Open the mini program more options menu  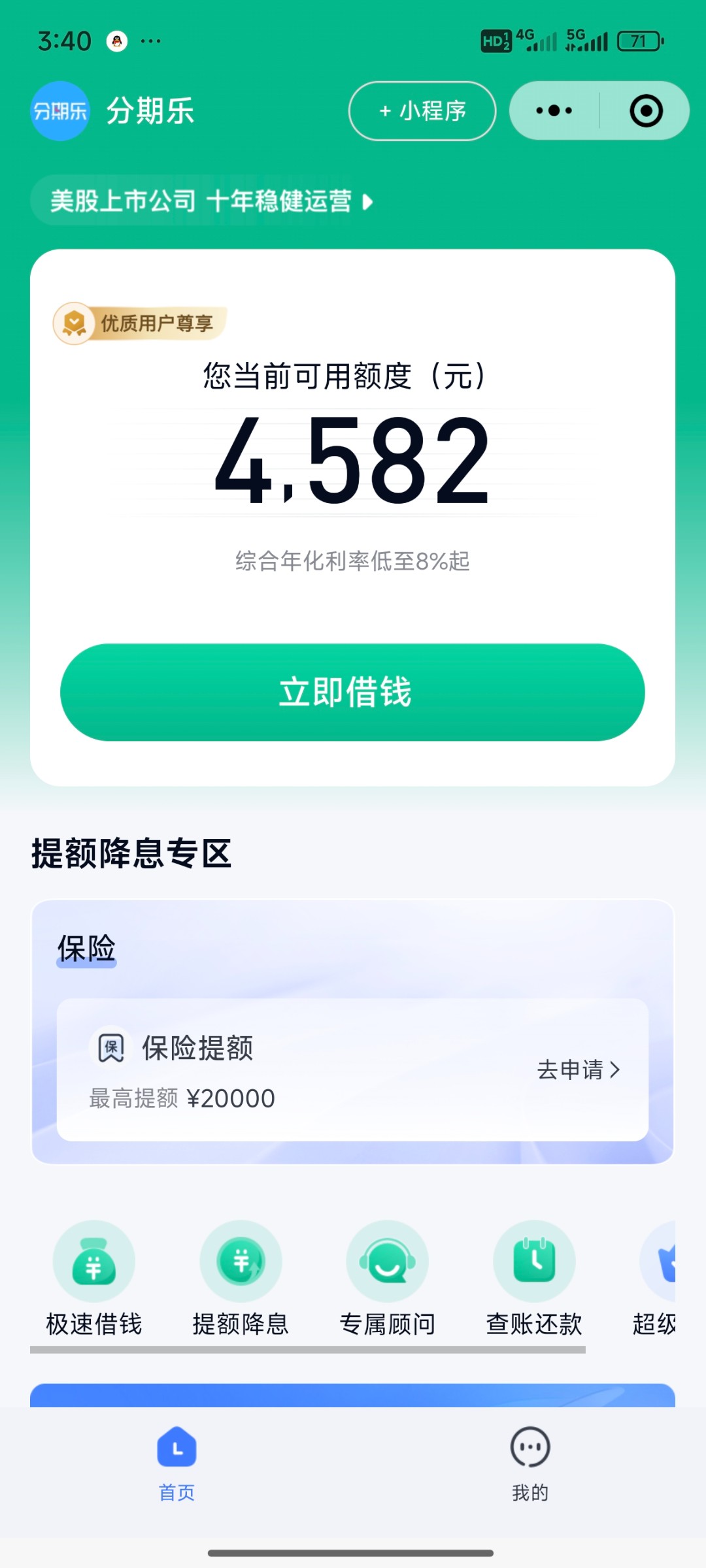pyautogui.click(x=554, y=111)
